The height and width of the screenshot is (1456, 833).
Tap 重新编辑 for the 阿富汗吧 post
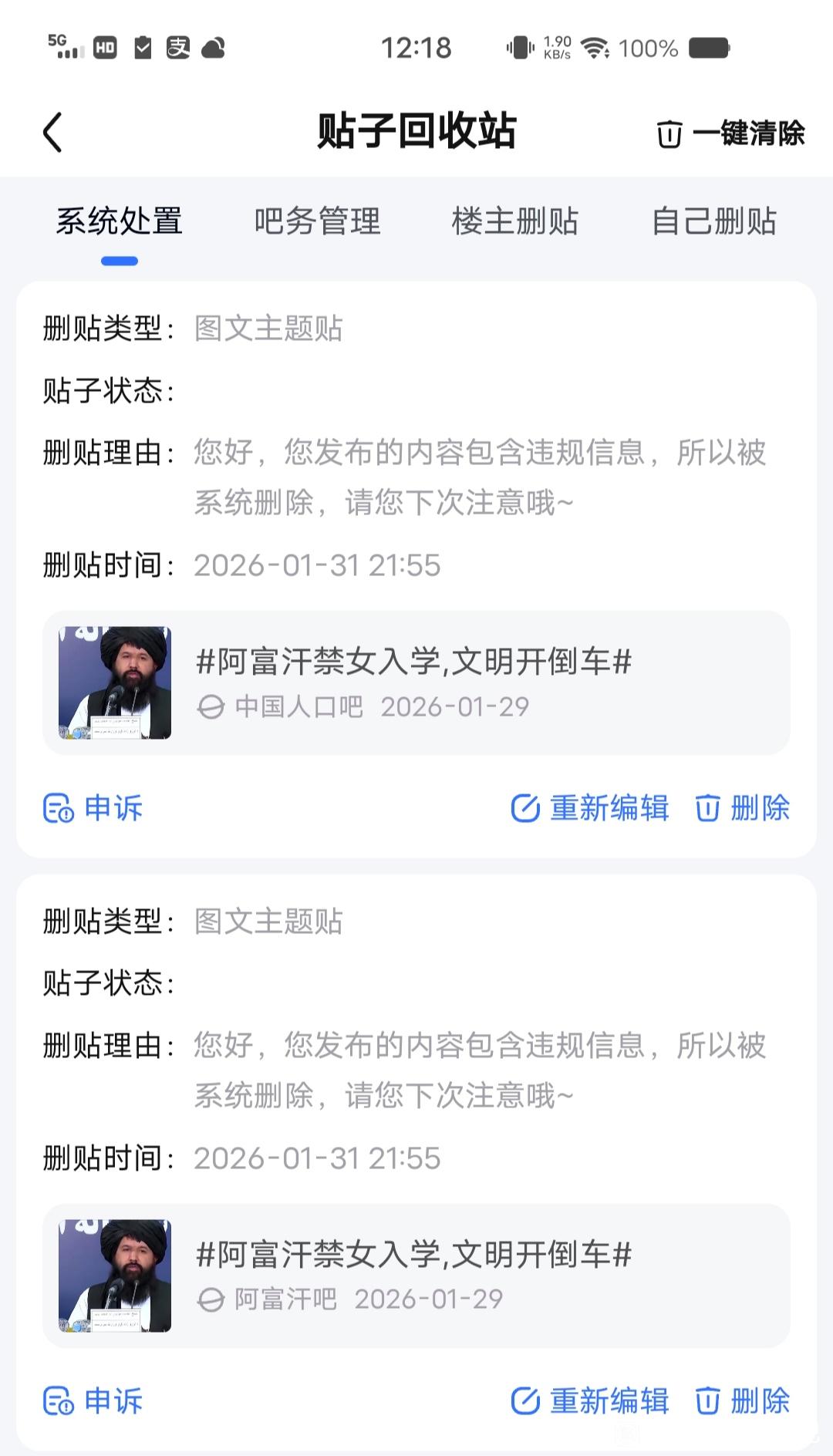(x=590, y=1401)
